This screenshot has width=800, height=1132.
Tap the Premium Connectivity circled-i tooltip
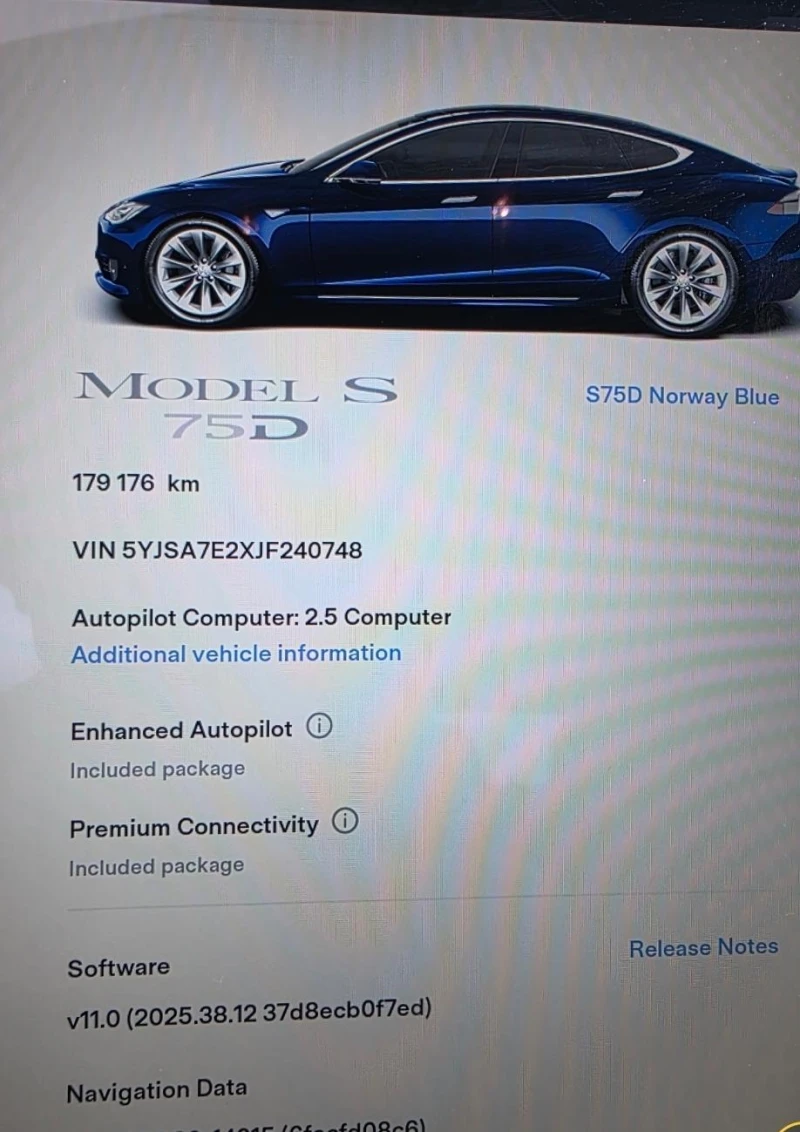(x=344, y=822)
